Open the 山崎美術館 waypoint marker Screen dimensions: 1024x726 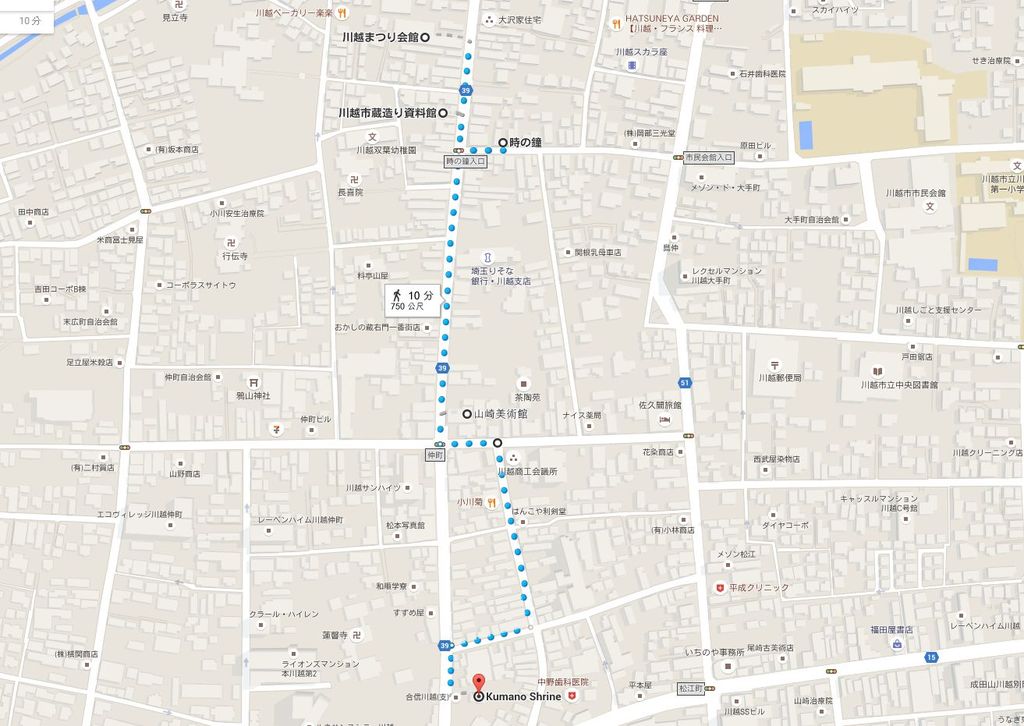(467, 413)
